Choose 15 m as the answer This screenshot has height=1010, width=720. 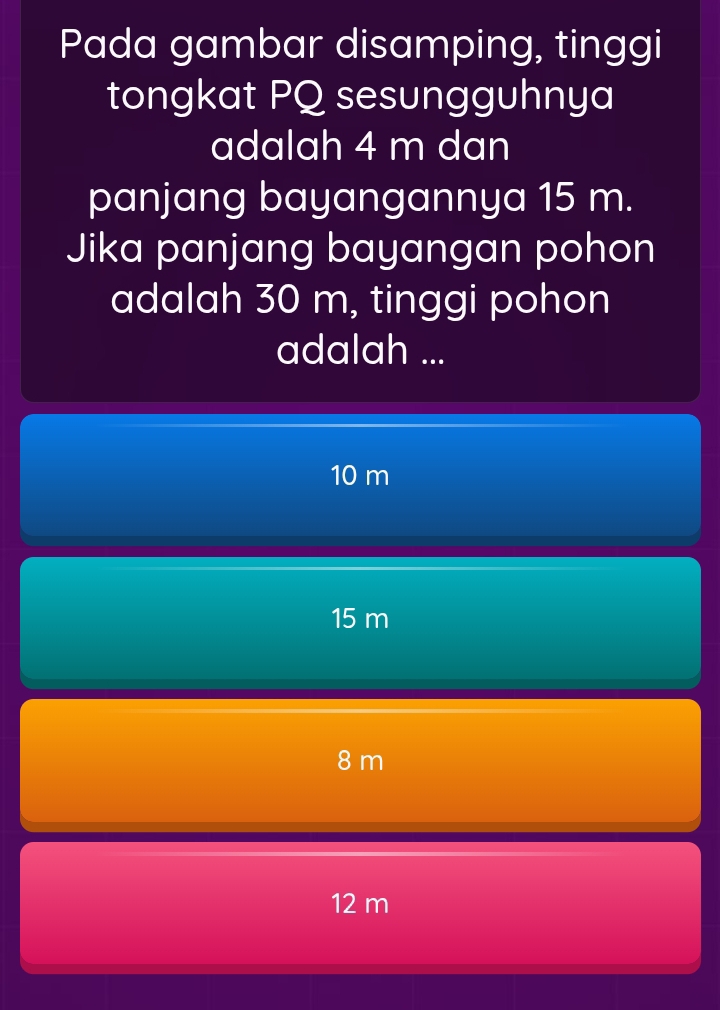point(360,621)
